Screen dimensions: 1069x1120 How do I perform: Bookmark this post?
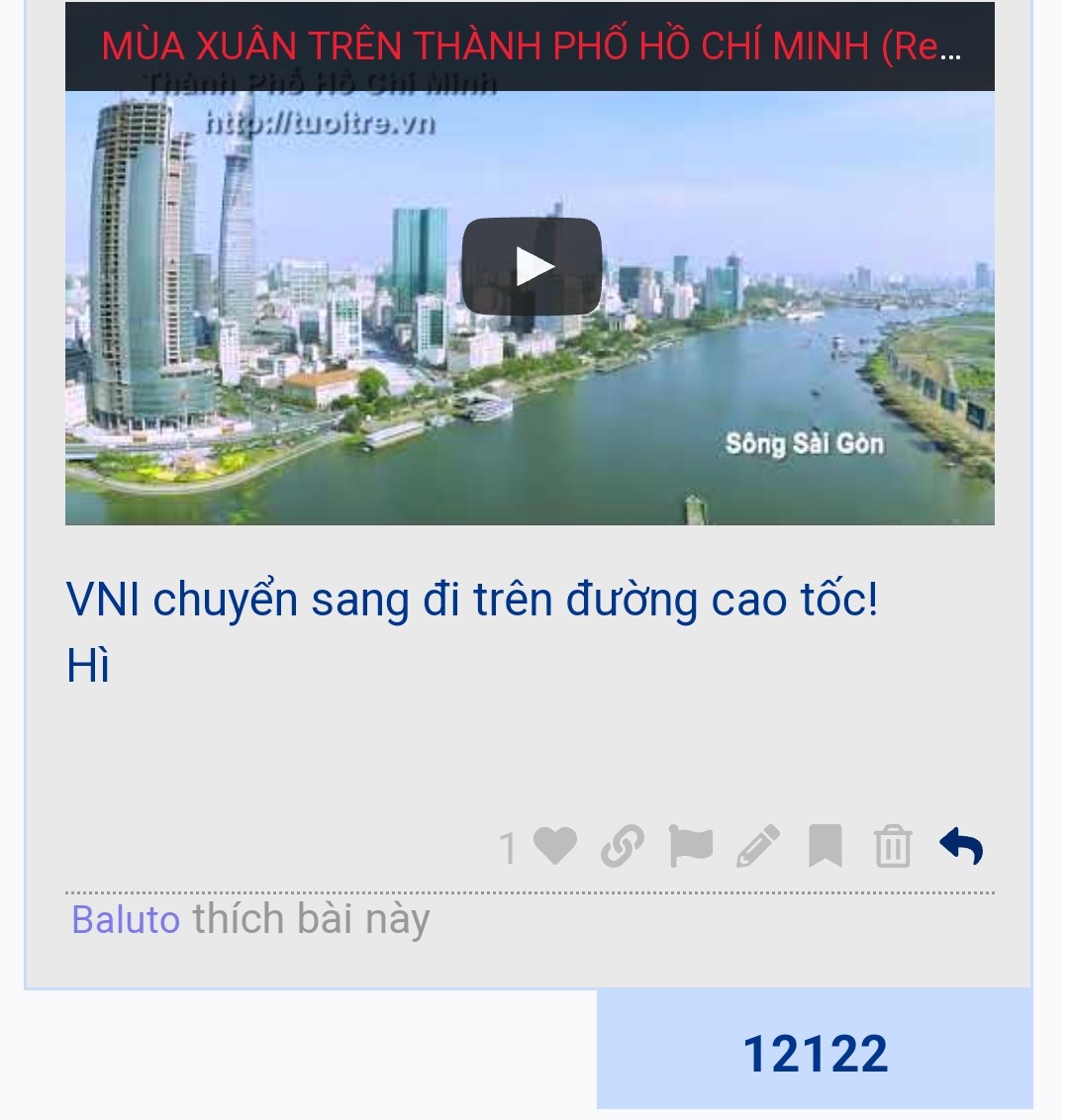pos(826,847)
